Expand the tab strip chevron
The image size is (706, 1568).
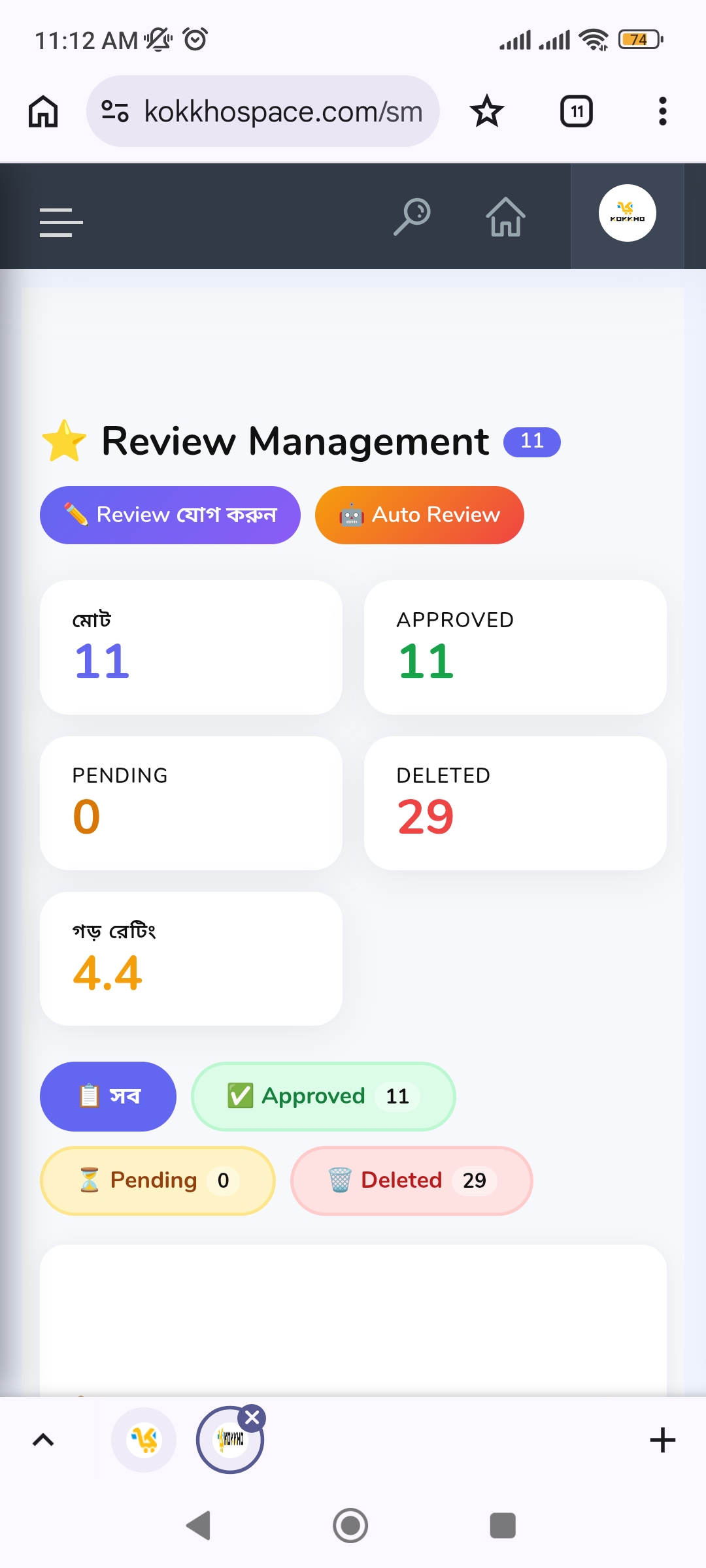pyautogui.click(x=43, y=1440)
